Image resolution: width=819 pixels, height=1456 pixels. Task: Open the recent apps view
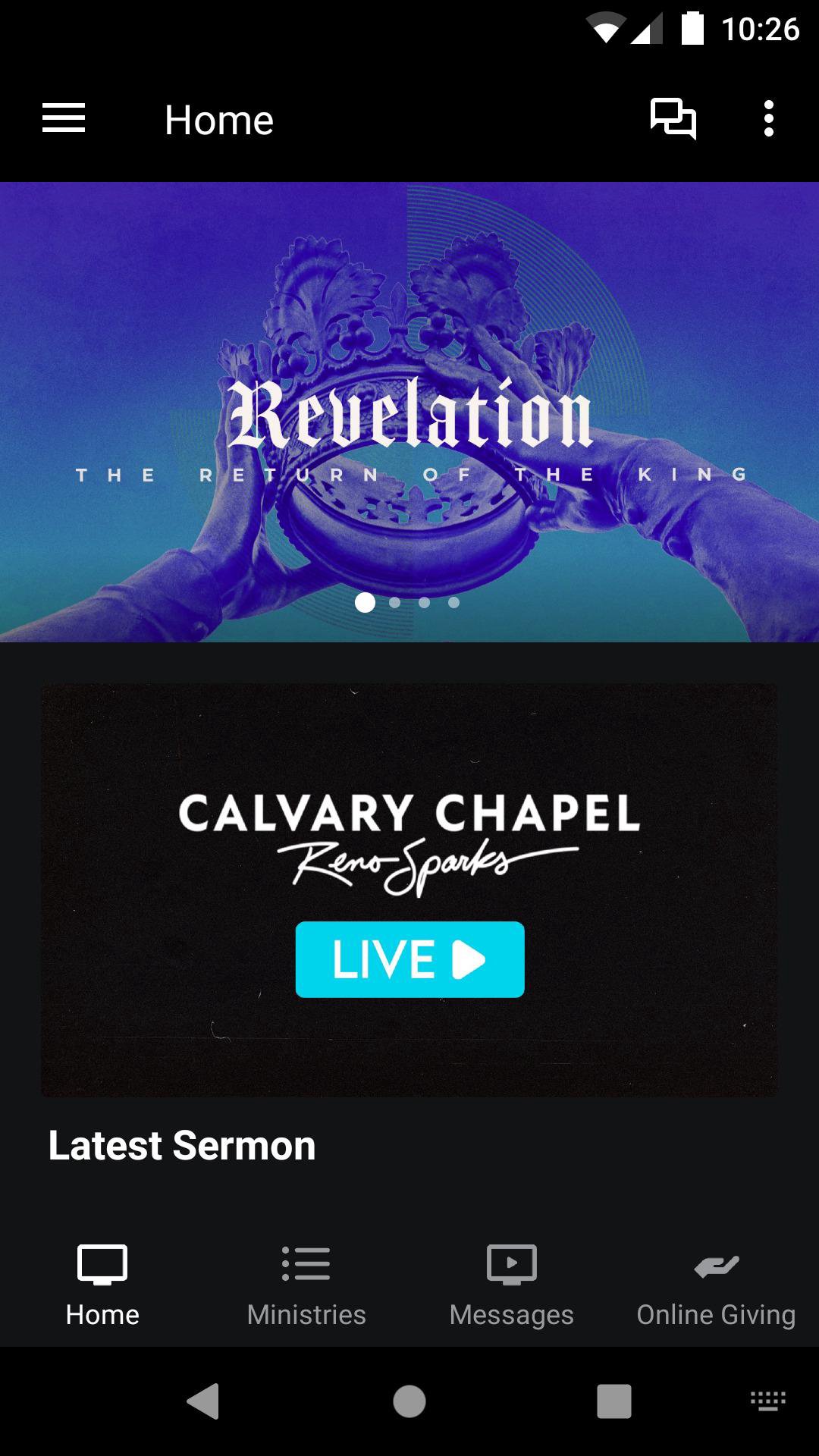[x=613, y=1401]
